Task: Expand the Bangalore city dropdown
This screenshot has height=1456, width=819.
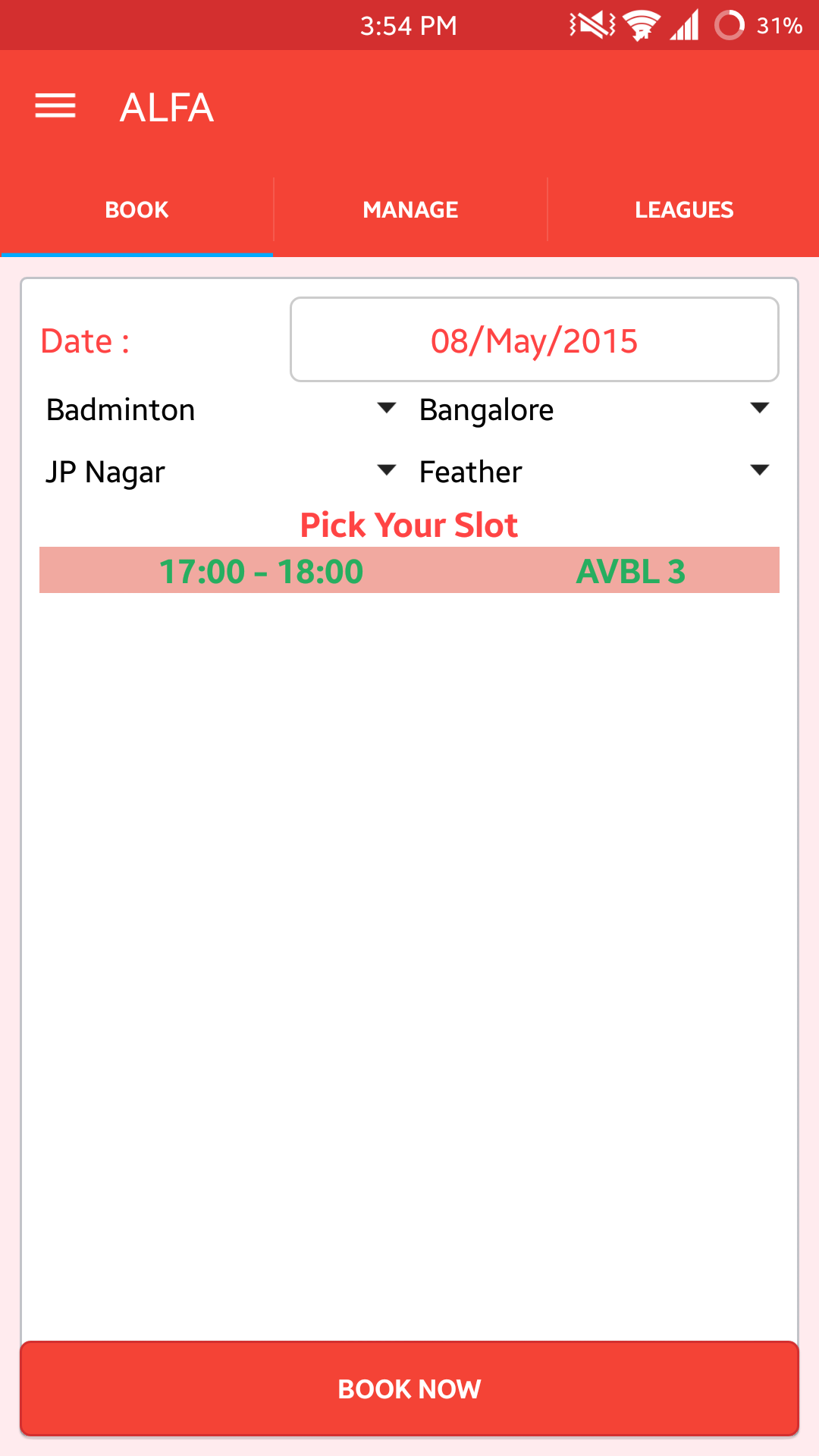Action: [595, 409]
